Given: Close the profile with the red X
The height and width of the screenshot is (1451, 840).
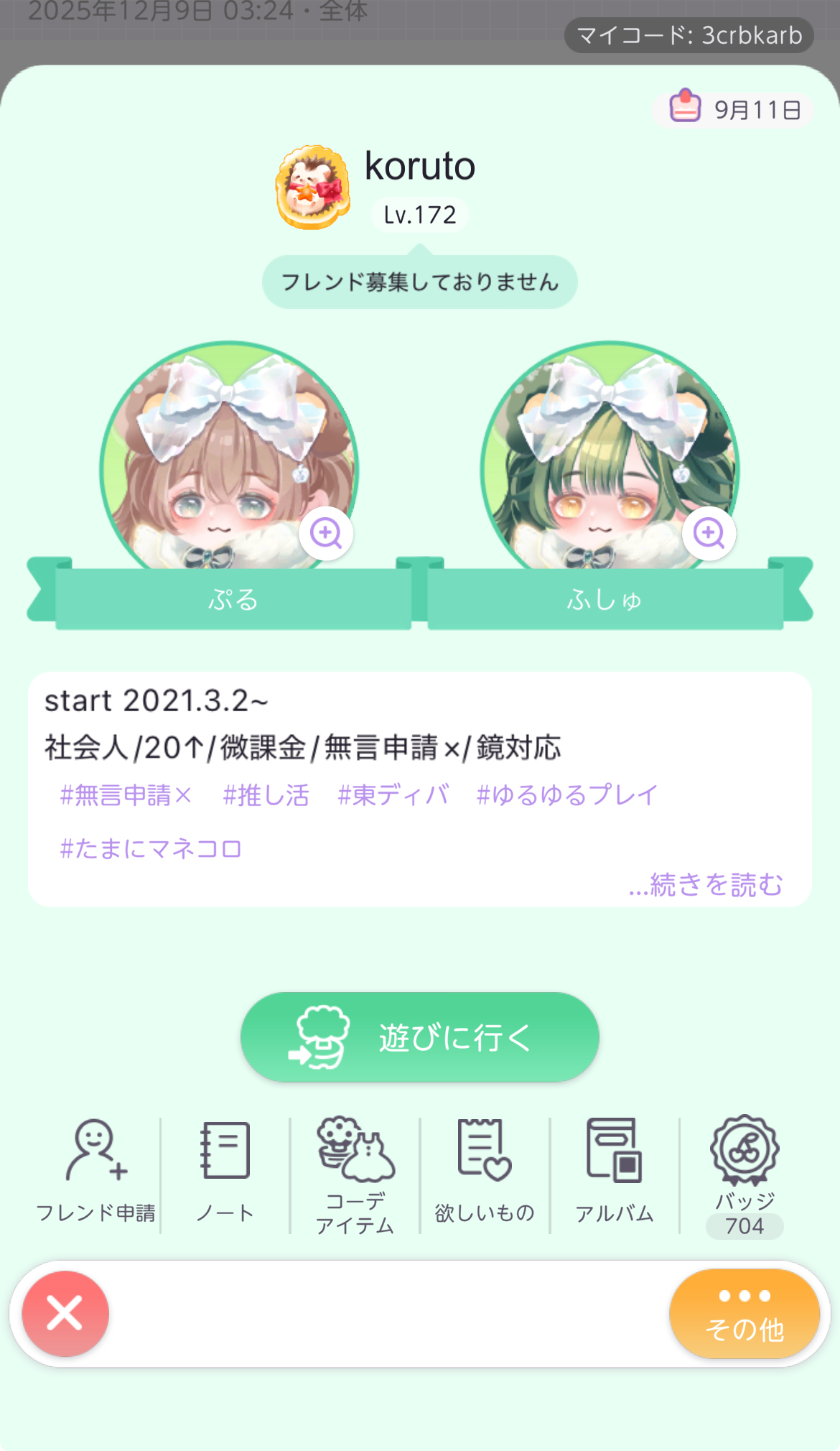Looking at the screenshot, I should tap(65, 1314).
